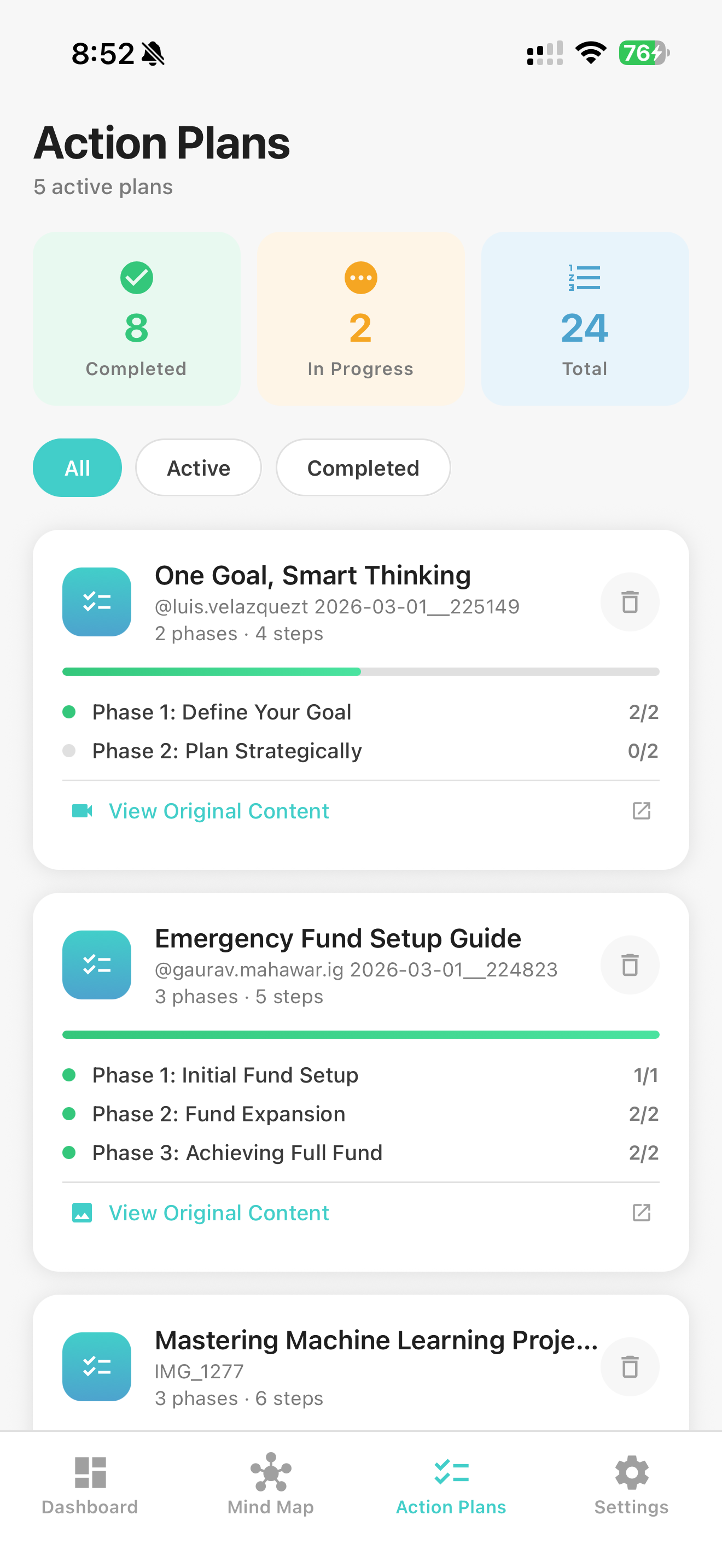Delete the Mastering Machine Learning plan

pyautogui.click(x=630, y=1366)
